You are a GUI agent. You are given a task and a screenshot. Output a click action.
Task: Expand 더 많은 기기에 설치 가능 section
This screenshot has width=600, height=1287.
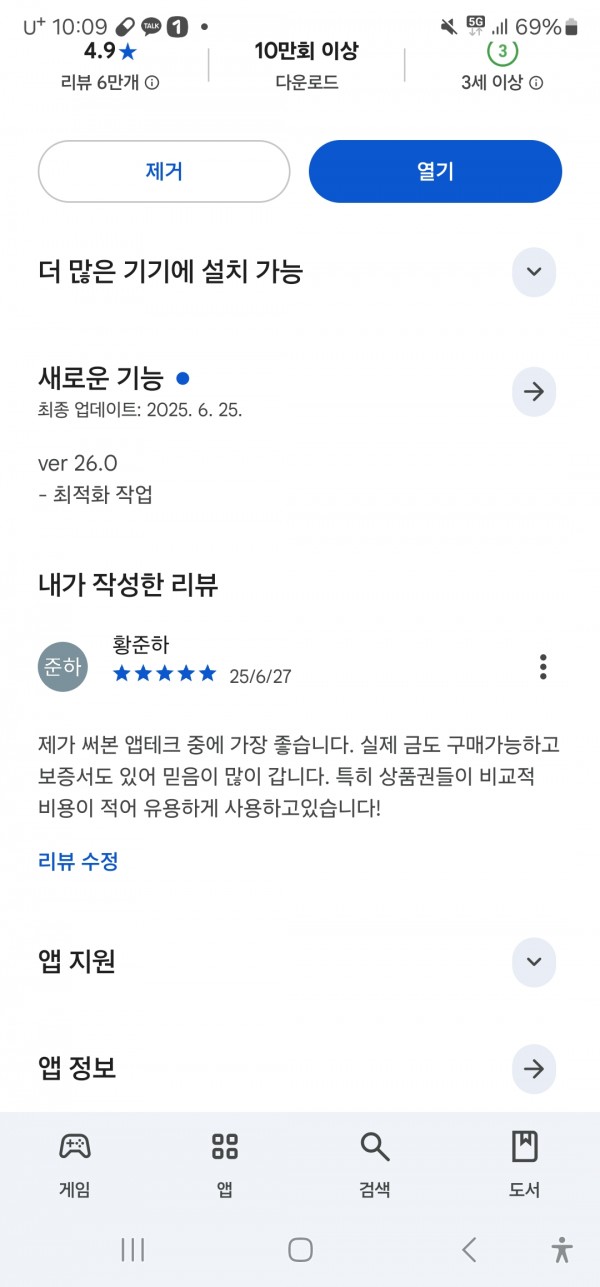point(533,271)
